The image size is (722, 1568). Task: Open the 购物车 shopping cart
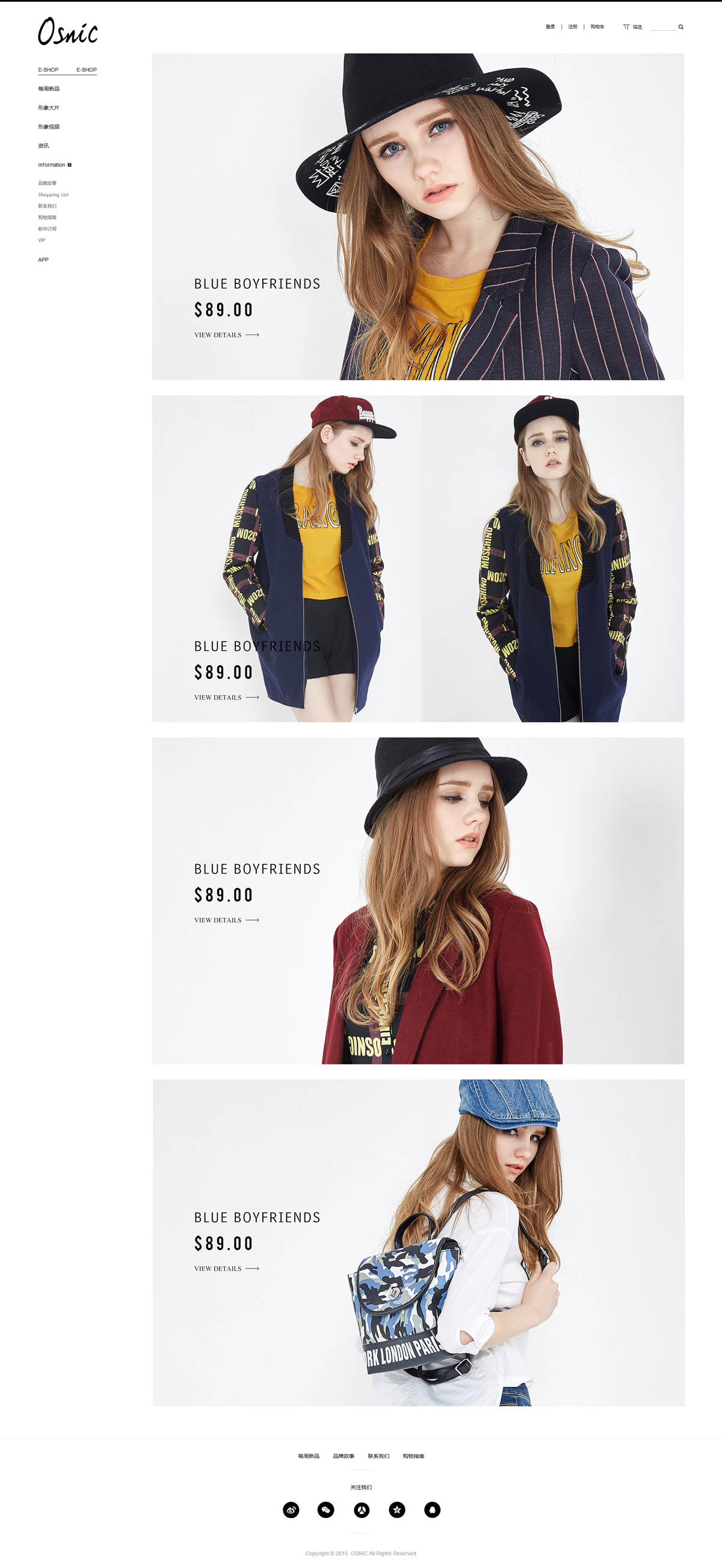click(597, 27)
